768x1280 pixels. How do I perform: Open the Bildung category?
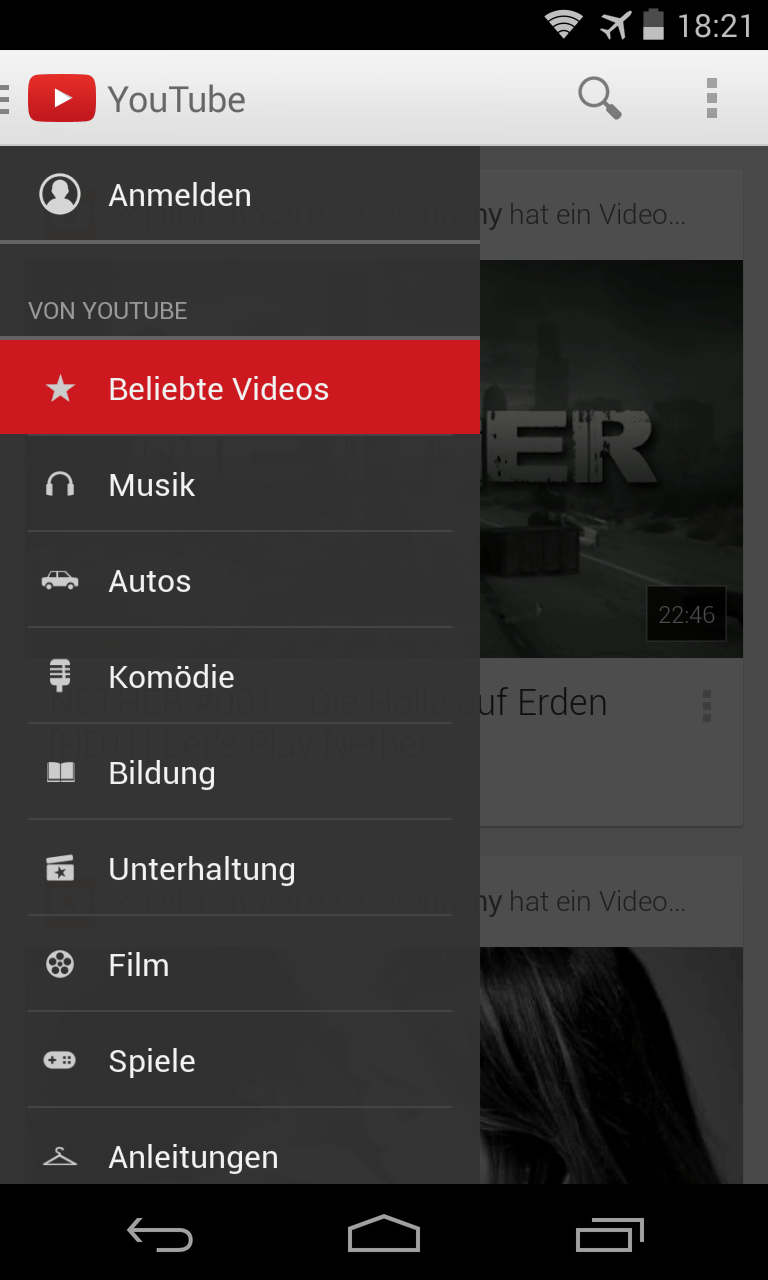pos(162,773)
